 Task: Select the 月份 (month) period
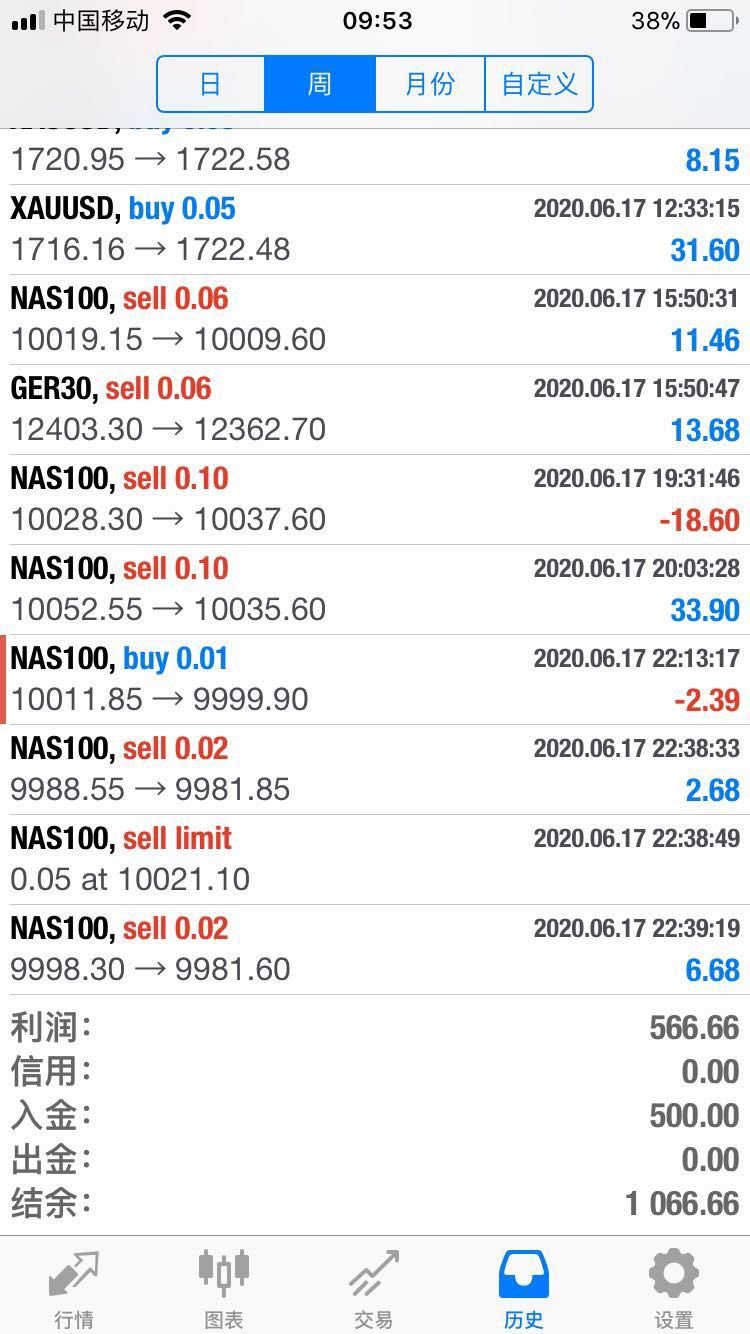coord(430,84)
